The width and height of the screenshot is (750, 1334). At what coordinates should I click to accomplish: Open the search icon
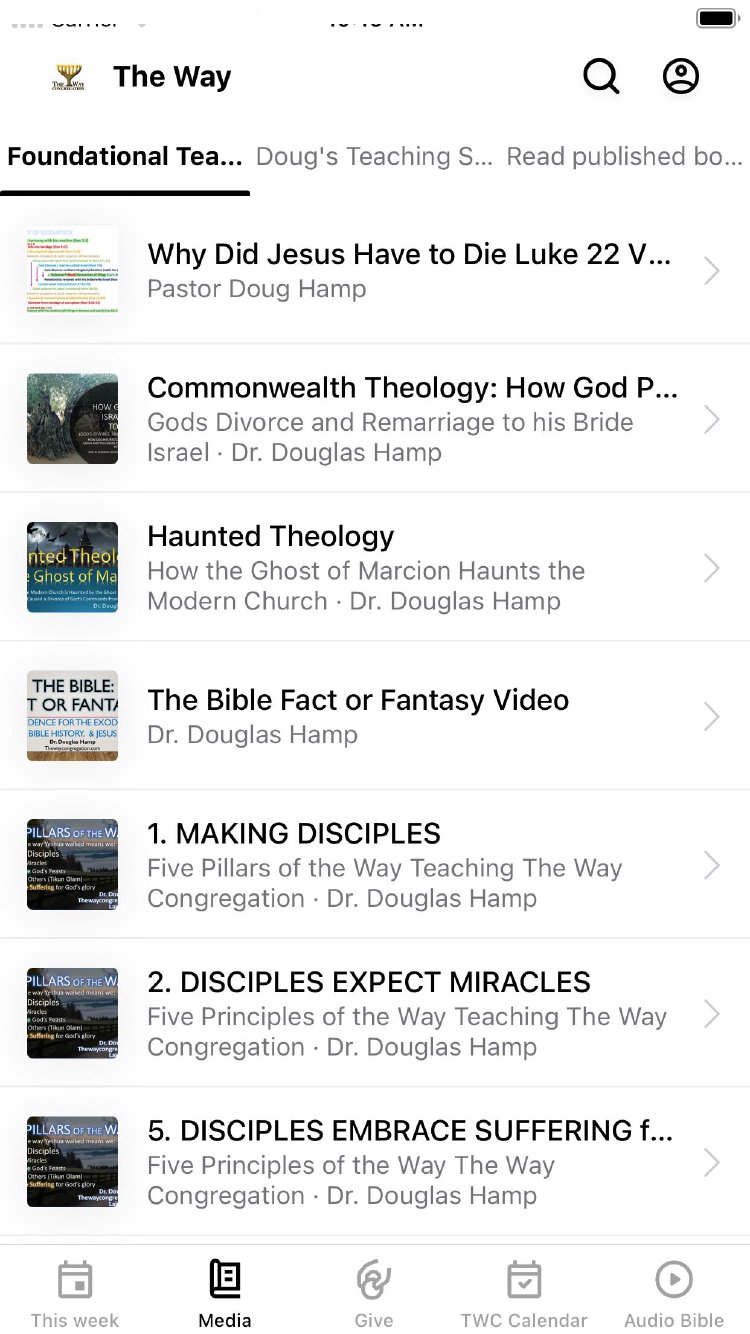click(x=601, y=76)
